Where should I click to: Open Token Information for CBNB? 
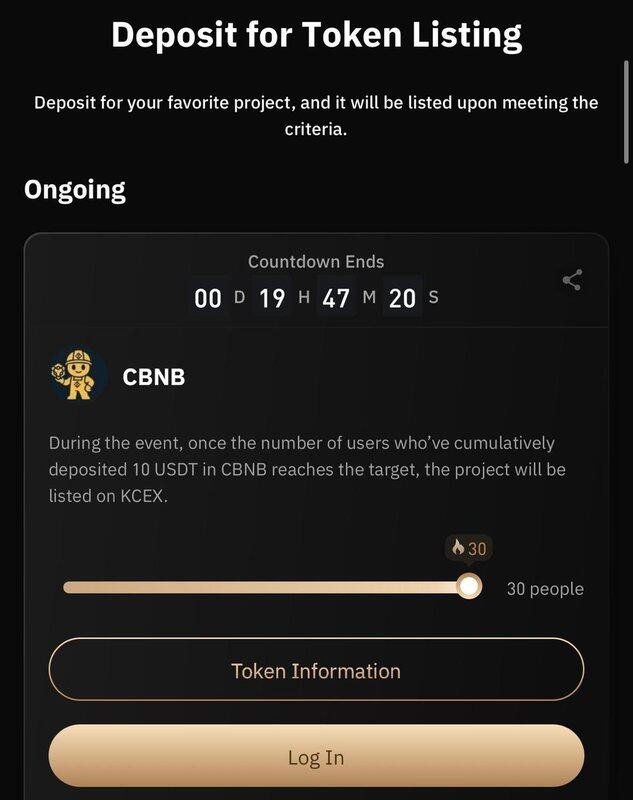316,670
